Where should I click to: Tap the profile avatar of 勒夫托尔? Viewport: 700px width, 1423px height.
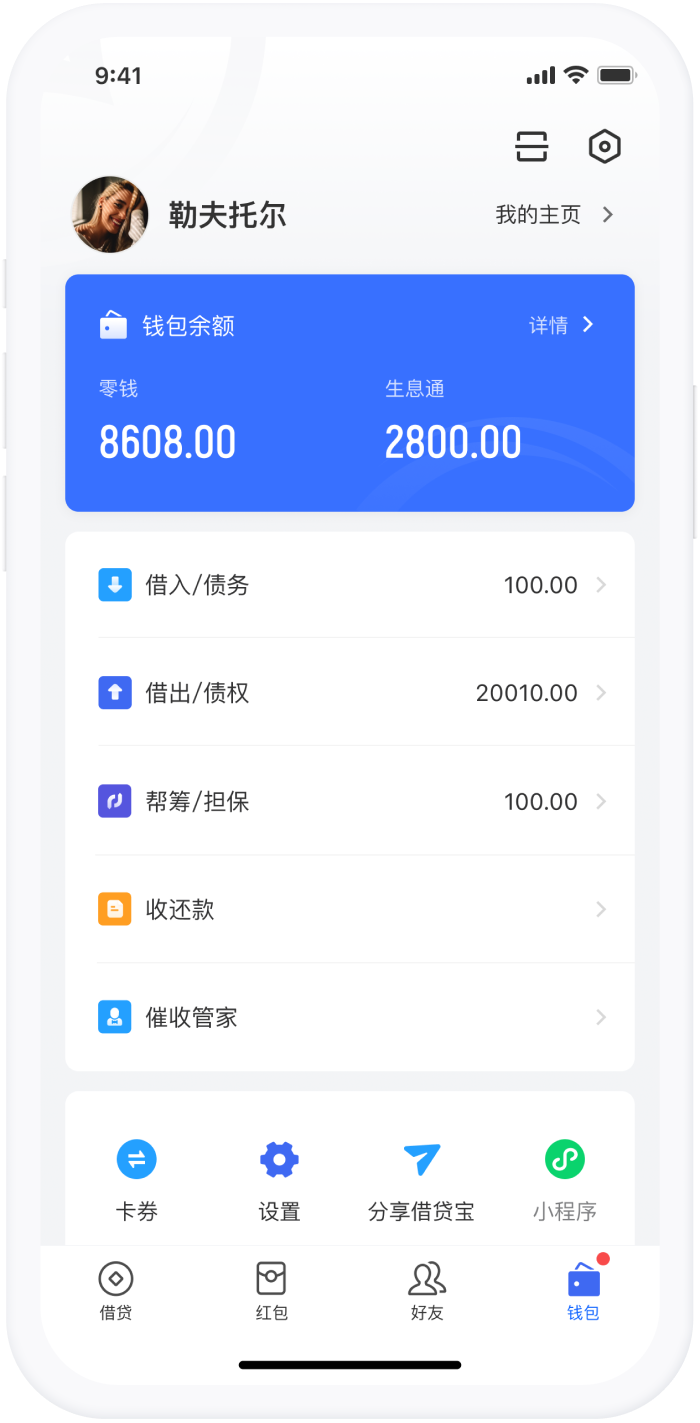click(x=110, y=215)
